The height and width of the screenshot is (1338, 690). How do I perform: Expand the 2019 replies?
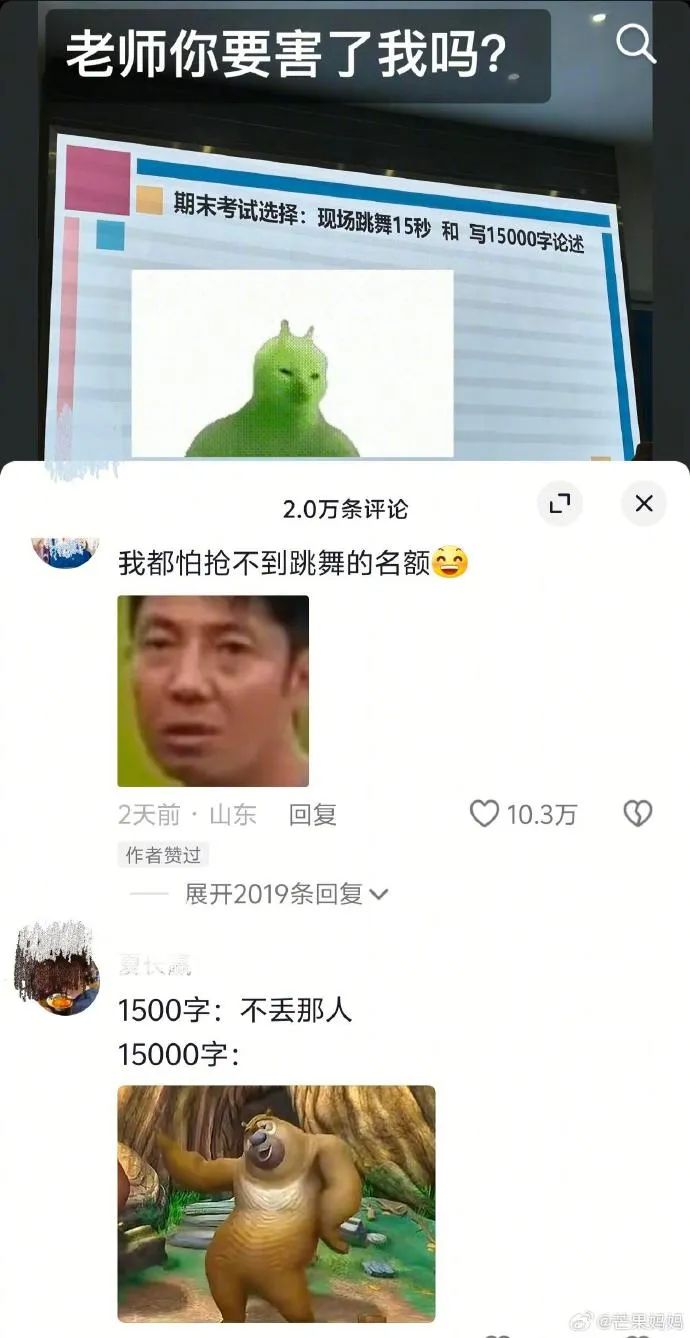pos(286,894)
